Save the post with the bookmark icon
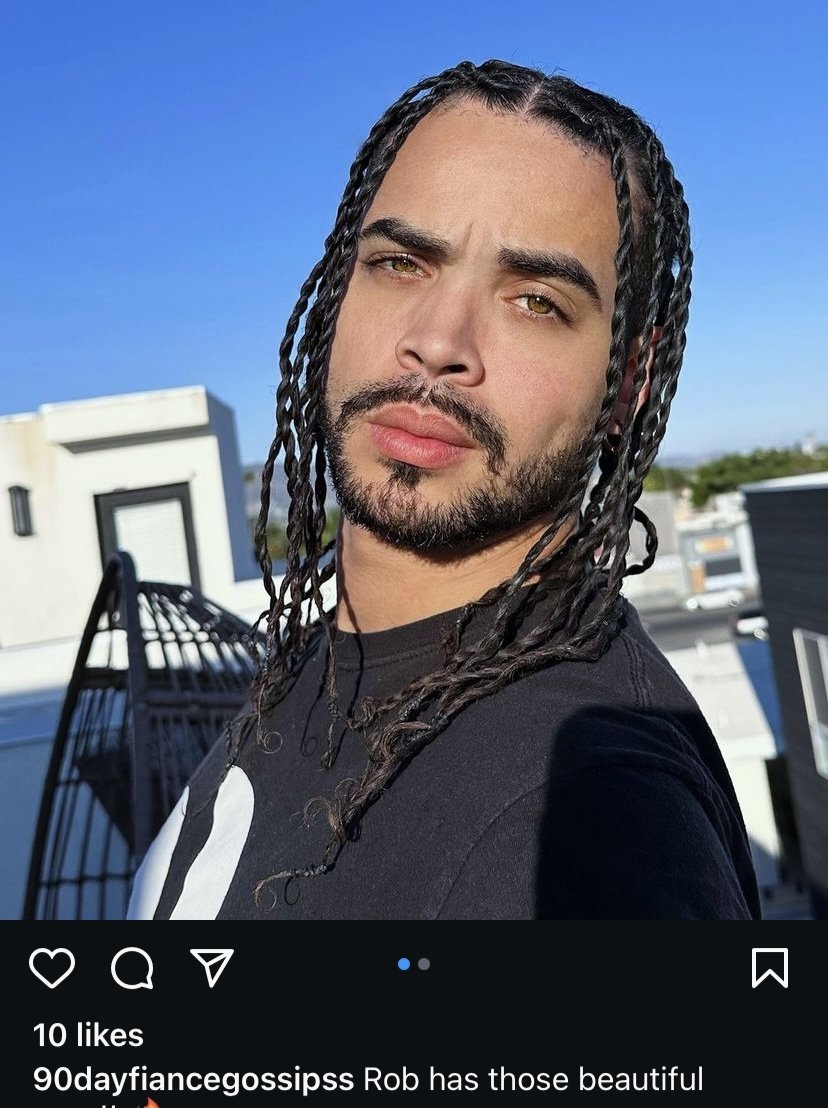The height and width of the screenshot is (1108, 828). [769, 967]
